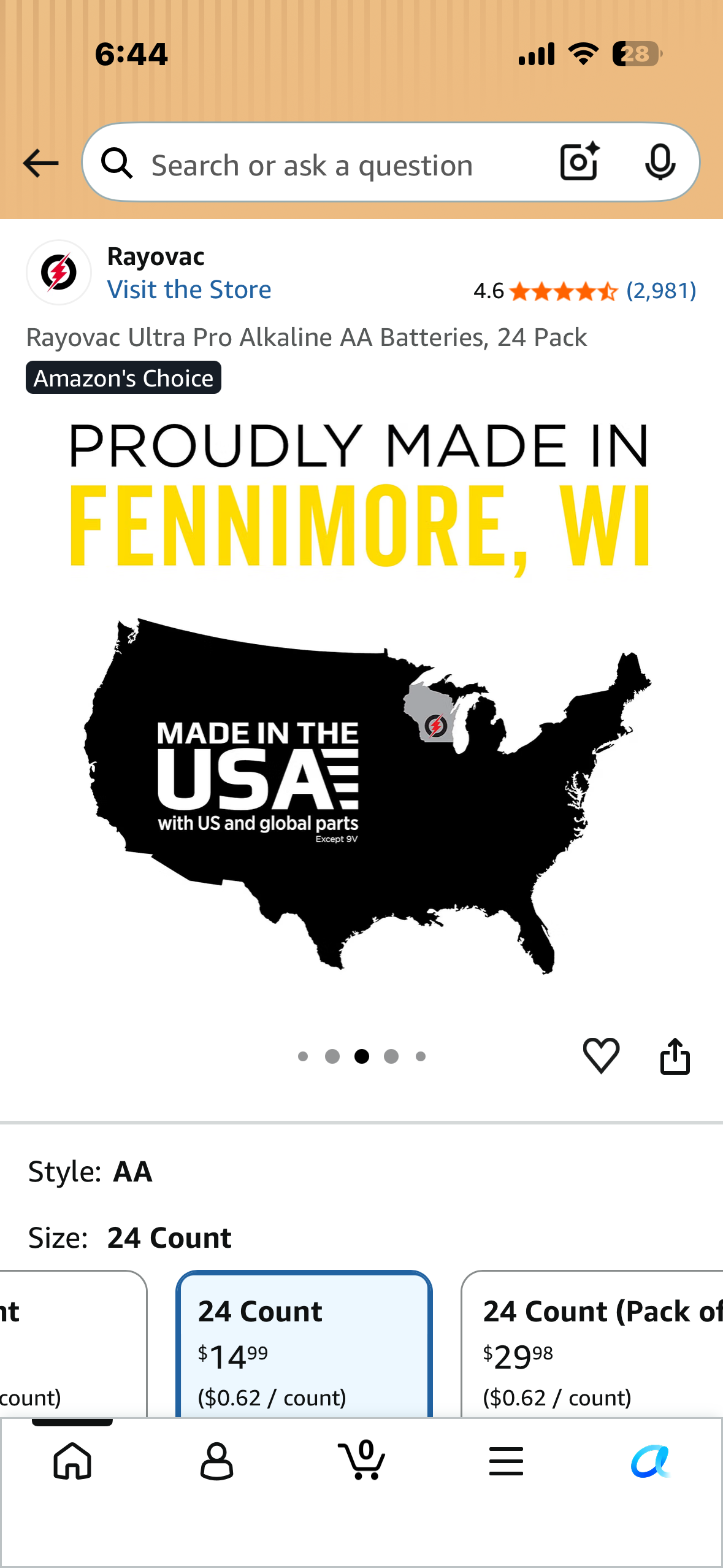Go to the Home tab
This screenshot has height=1568, width=723.
tap(72, 1461)
